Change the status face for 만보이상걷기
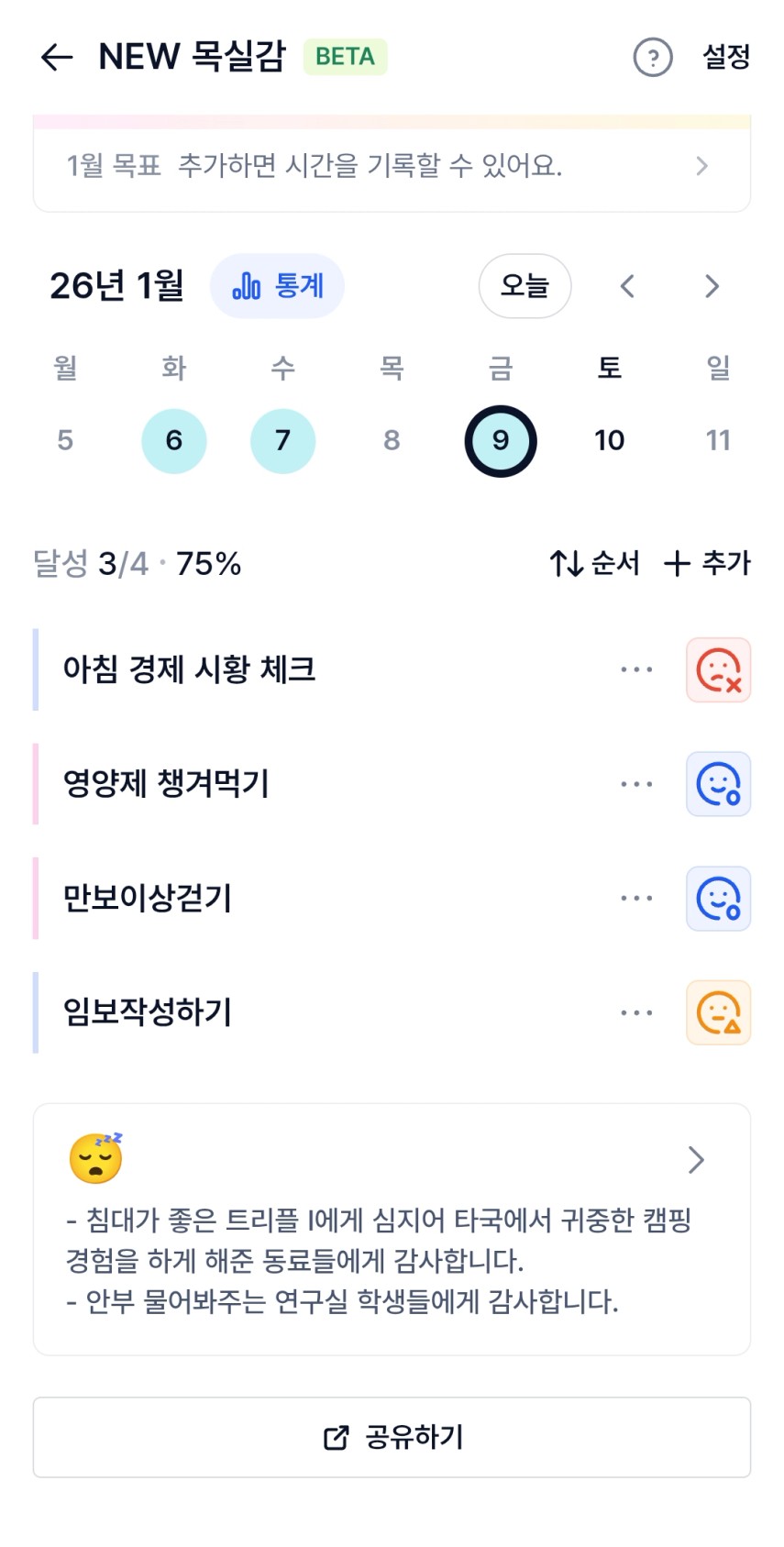Image resolution: width=784 pixels, height=1547 pixels. click(718, 899)
